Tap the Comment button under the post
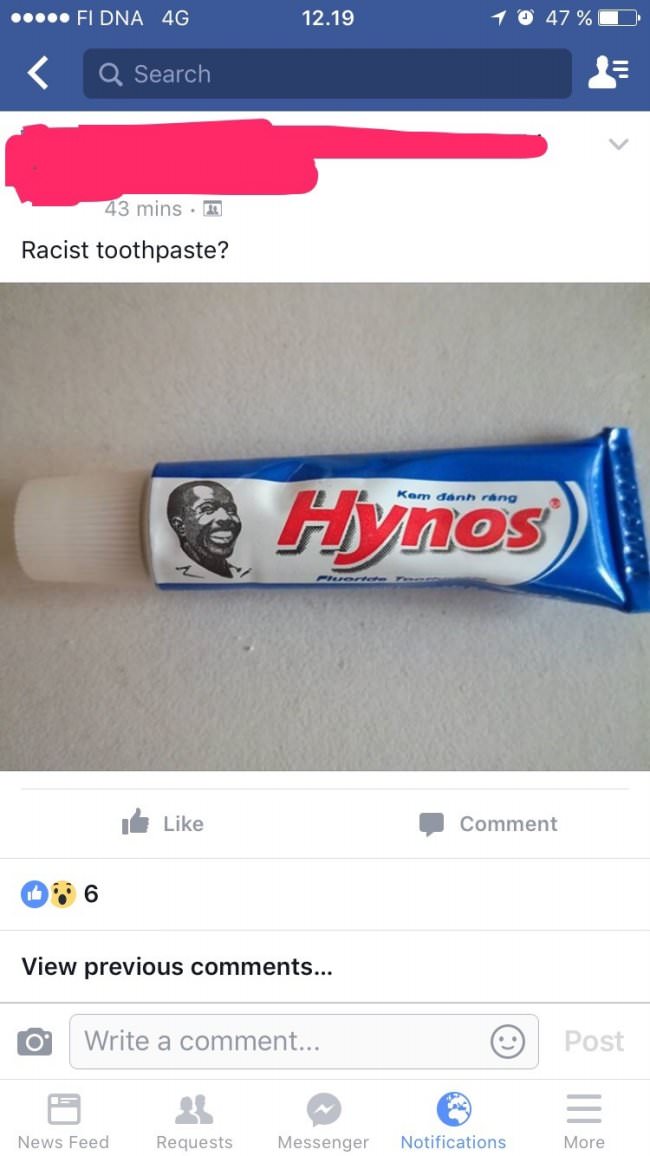 coord(488,823)
